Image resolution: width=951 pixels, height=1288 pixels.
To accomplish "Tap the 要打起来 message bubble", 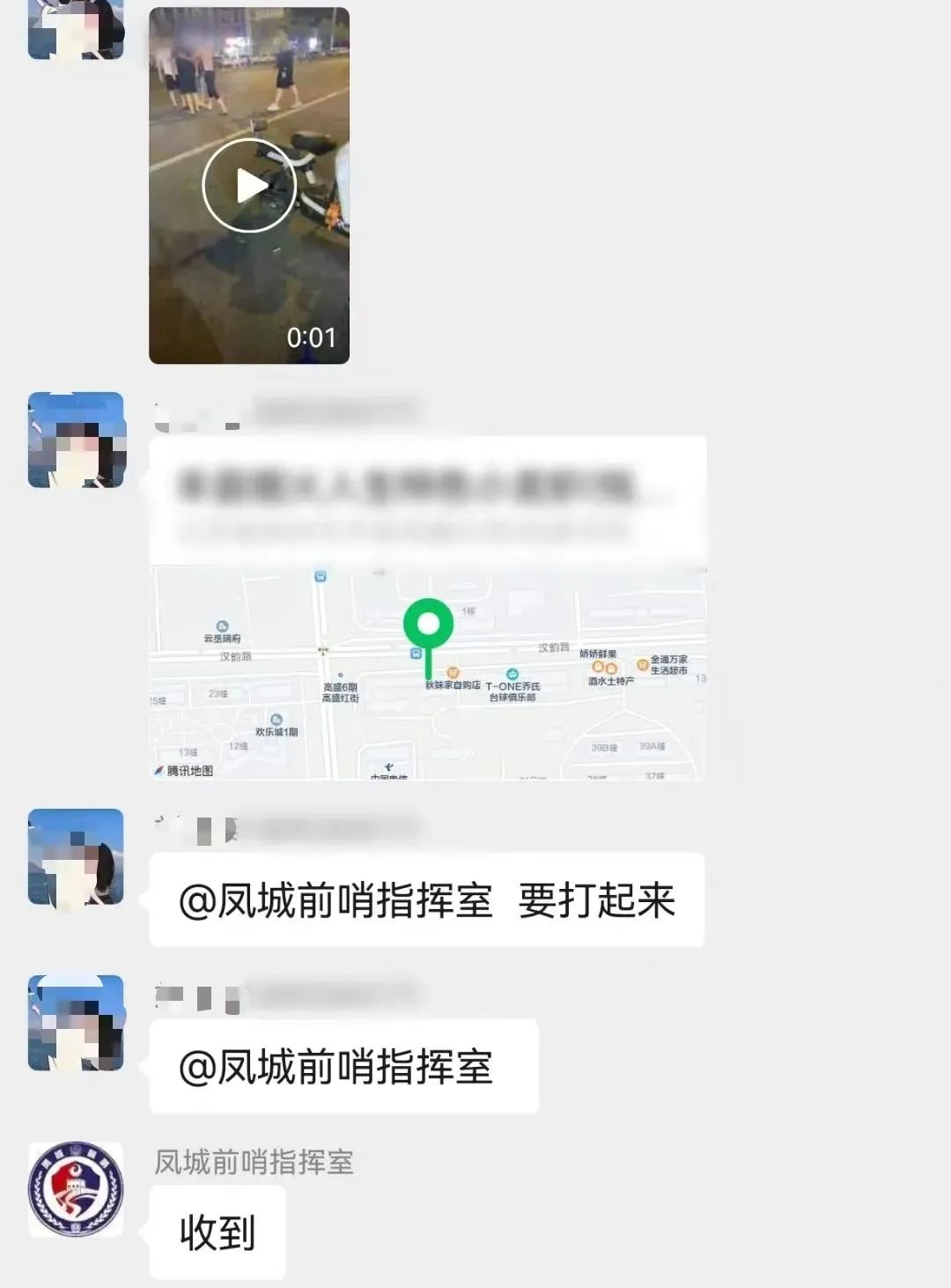I will pos(426,900).
